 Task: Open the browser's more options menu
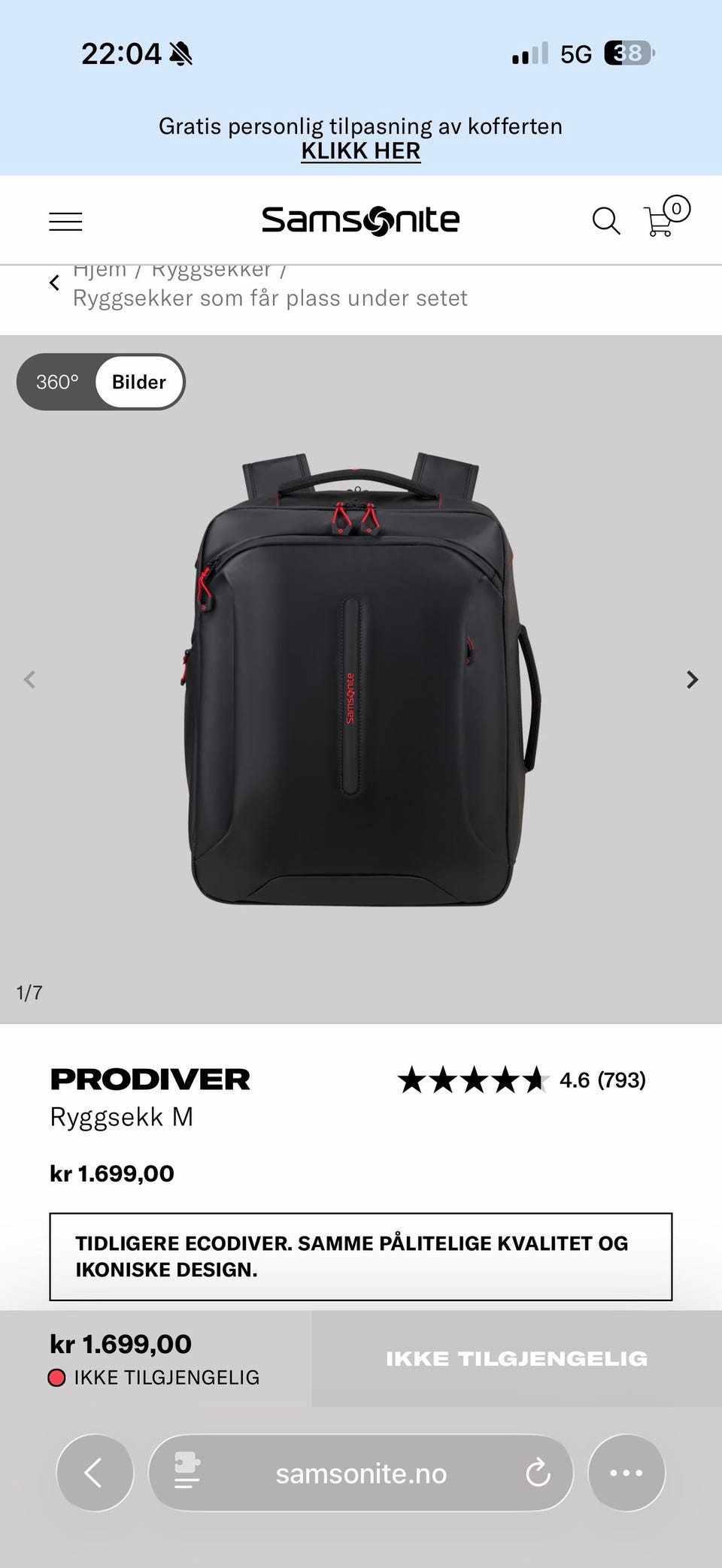tap(626, 1473)
